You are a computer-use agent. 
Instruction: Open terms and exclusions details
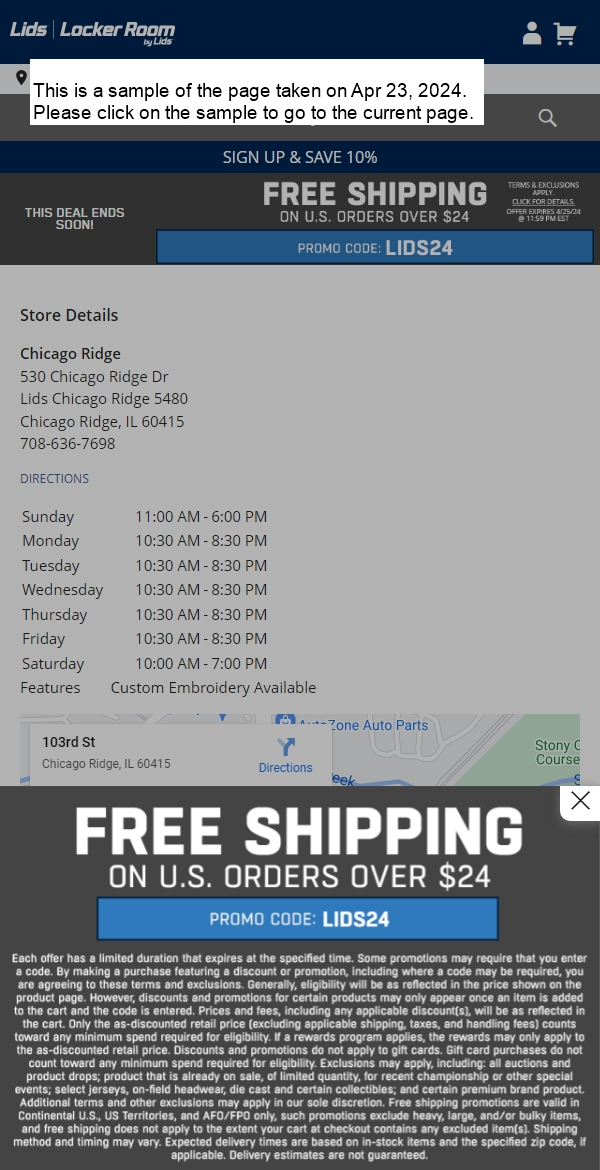click(543, 201)
